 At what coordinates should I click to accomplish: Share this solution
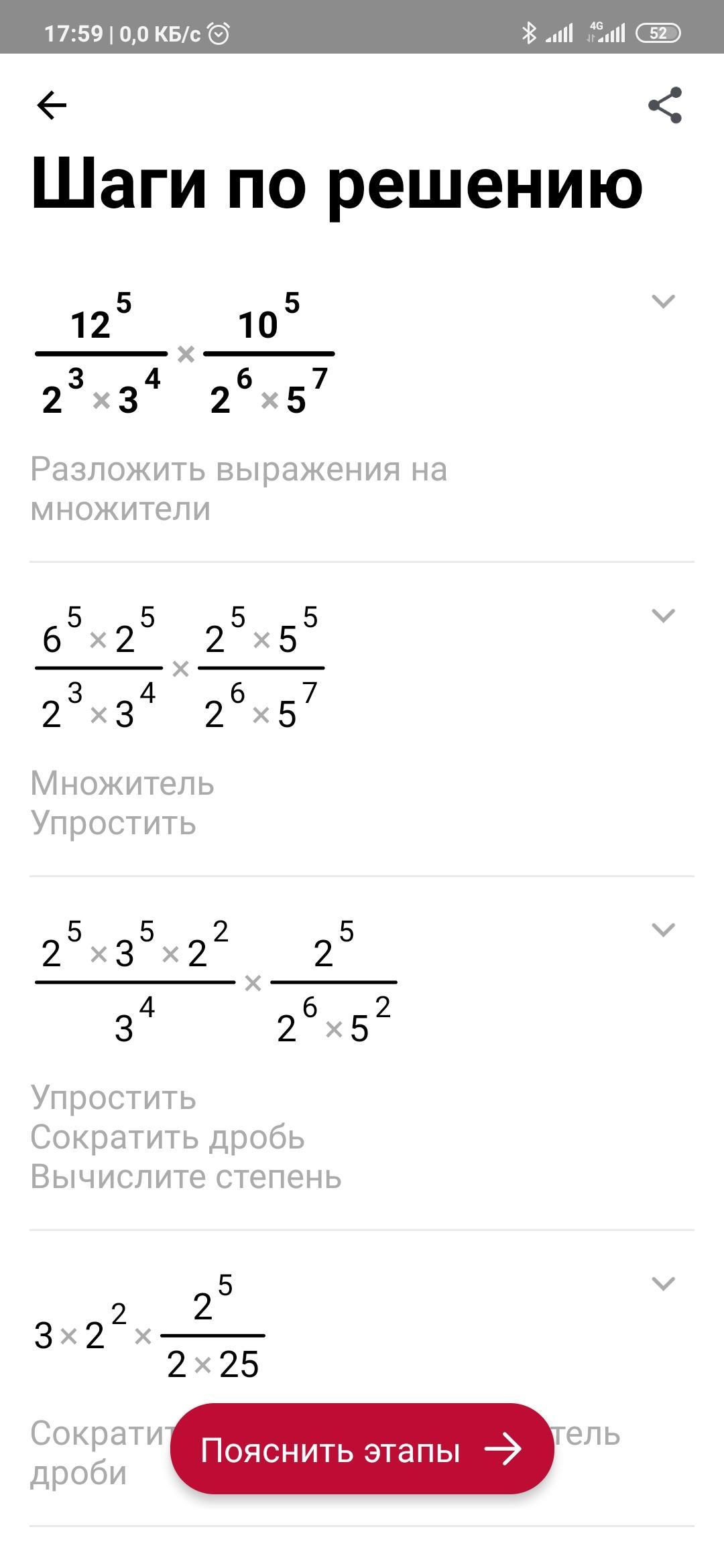click(664, 105)
